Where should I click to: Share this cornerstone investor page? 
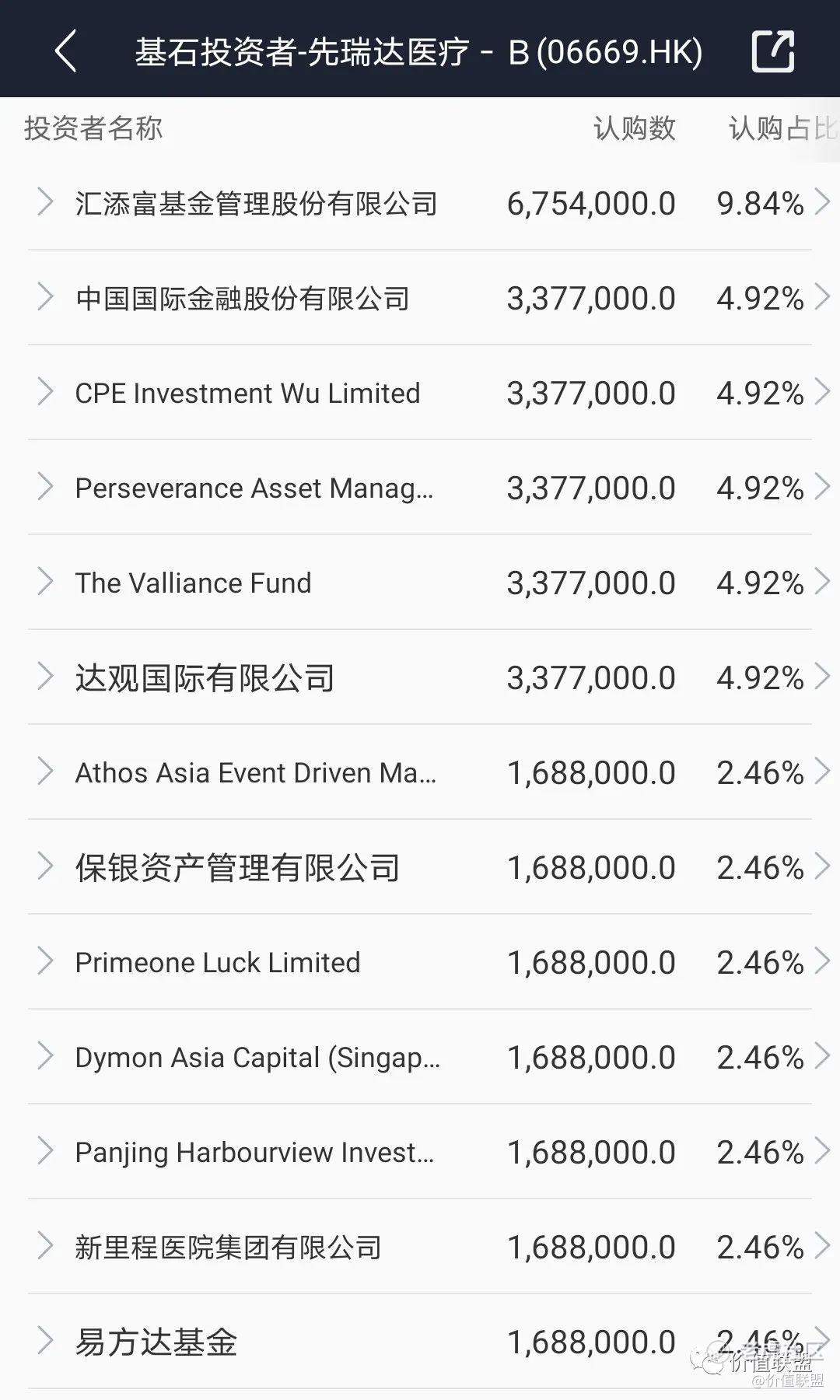click(773, 51)
